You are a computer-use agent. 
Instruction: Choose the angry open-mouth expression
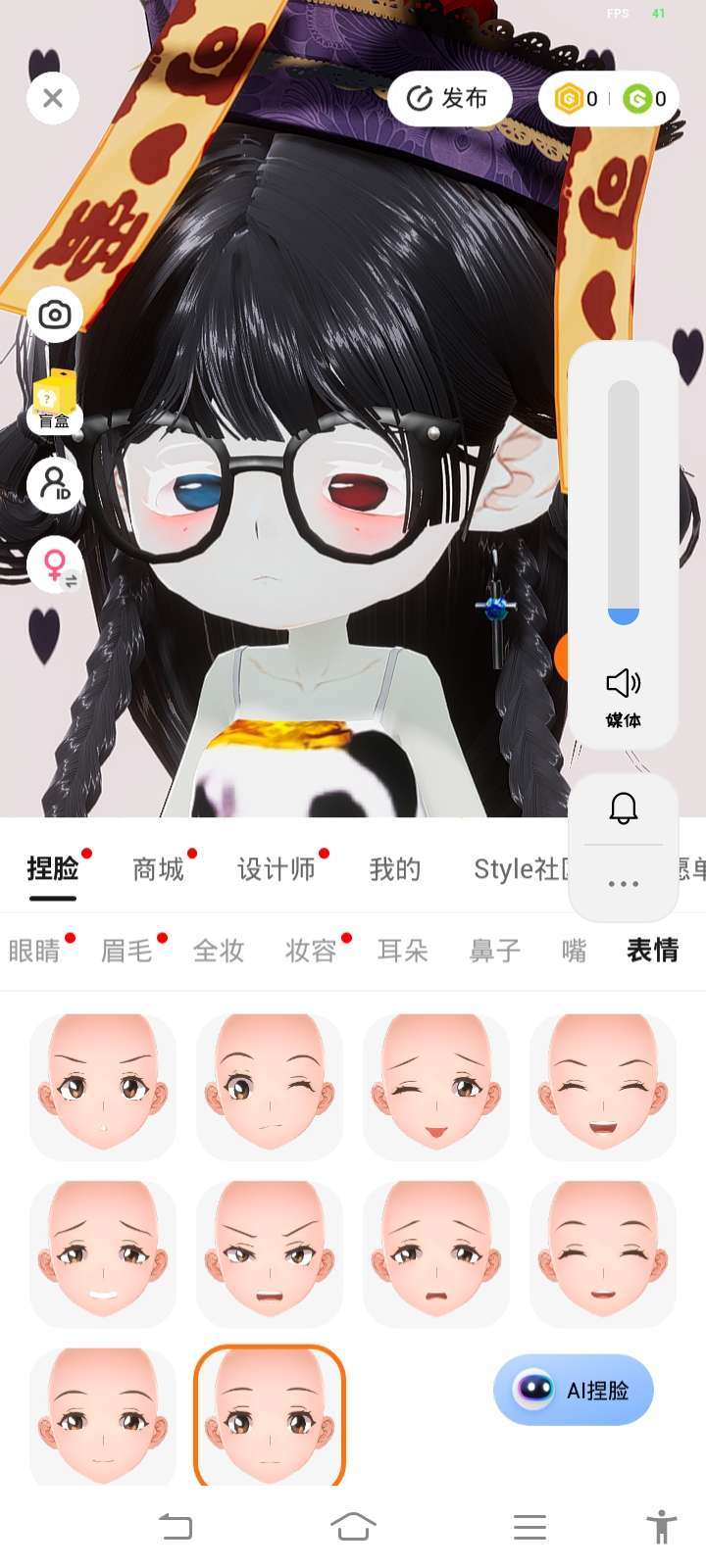tap(270, 1253)
